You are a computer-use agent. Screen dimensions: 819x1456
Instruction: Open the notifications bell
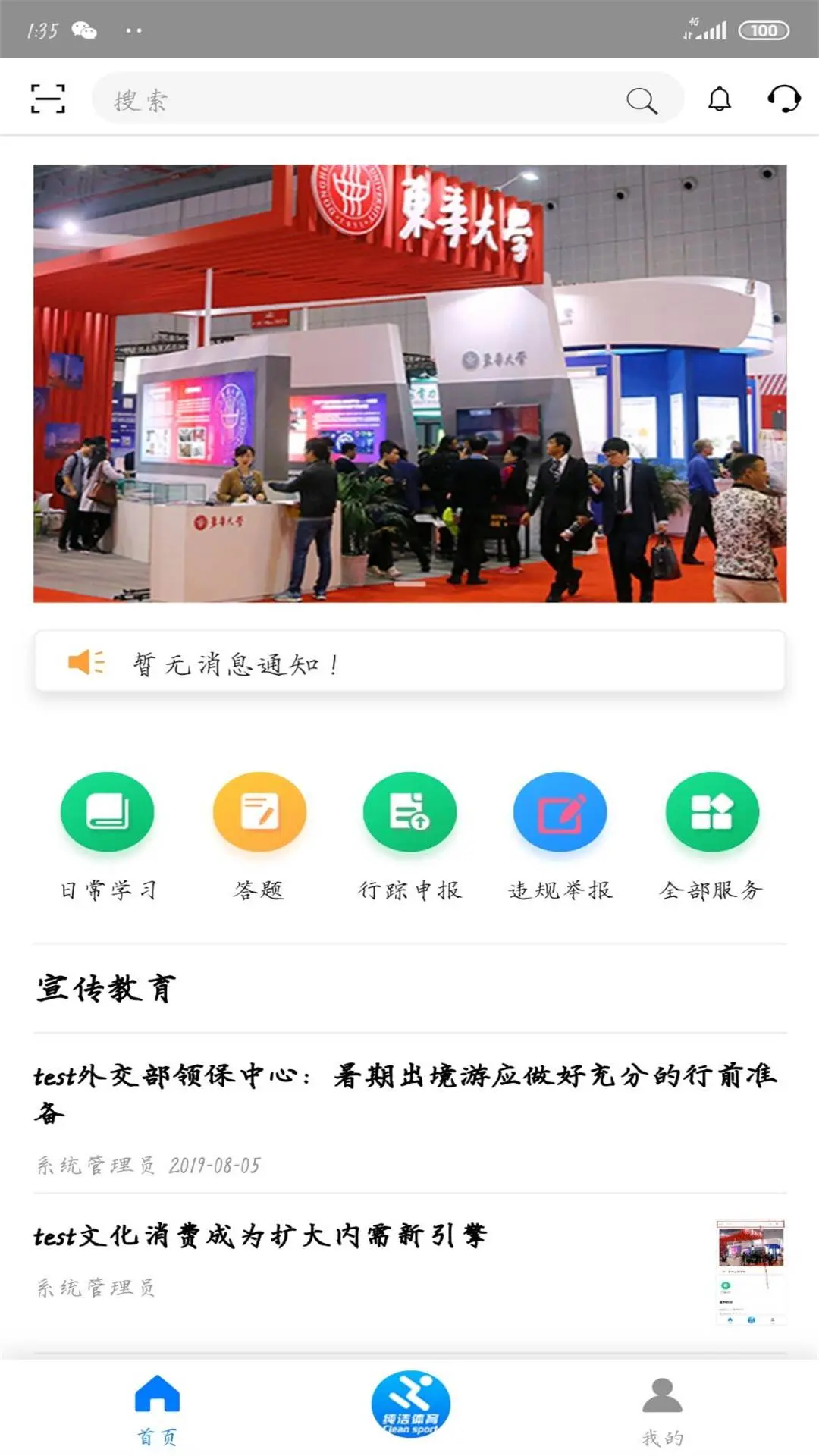[x=719, y=99]
